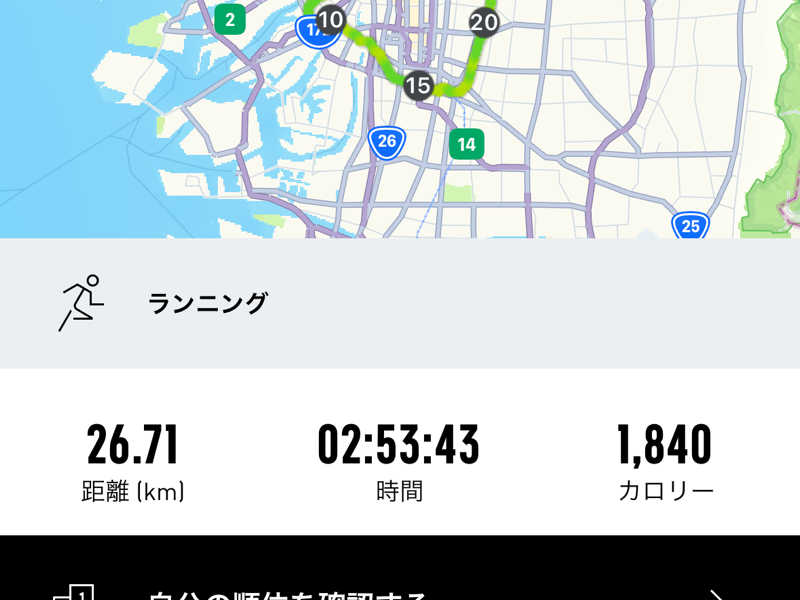Open the running route map
800x600 pixels.
[400, 120]
